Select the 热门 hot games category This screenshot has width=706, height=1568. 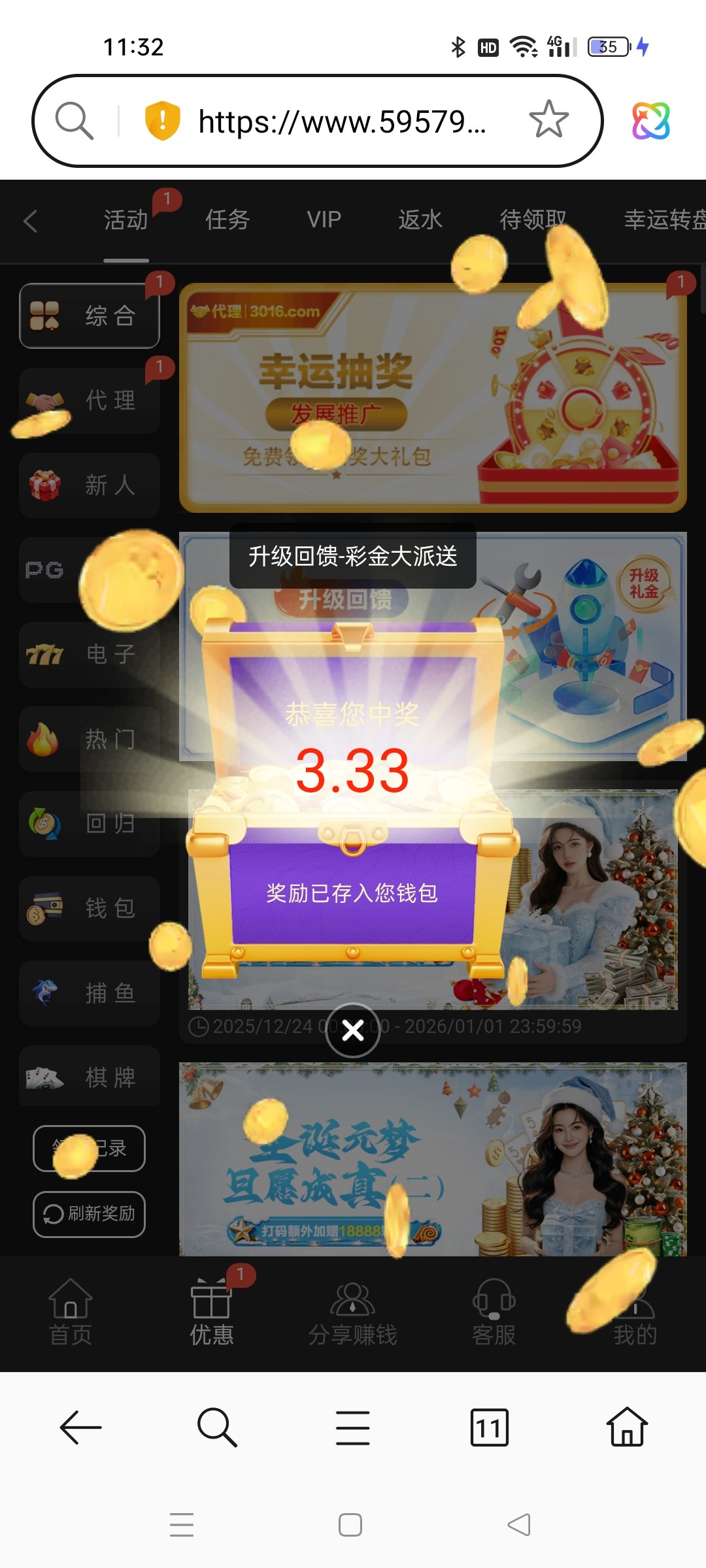(90, 740)
